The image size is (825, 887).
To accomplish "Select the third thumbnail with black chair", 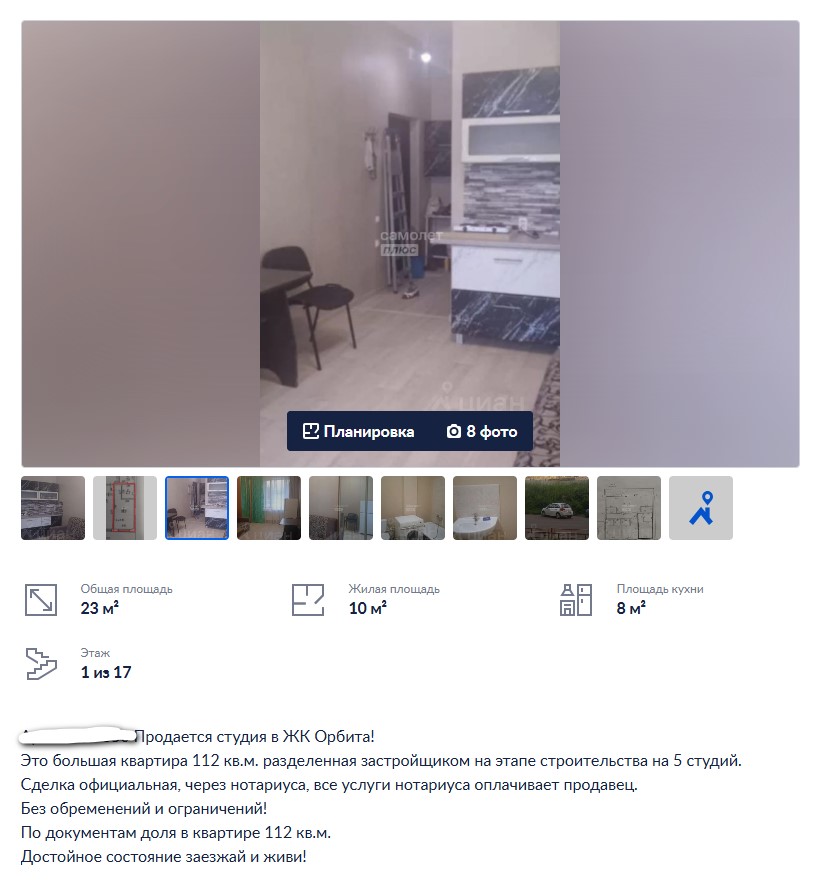I will (x=197, y=508).
